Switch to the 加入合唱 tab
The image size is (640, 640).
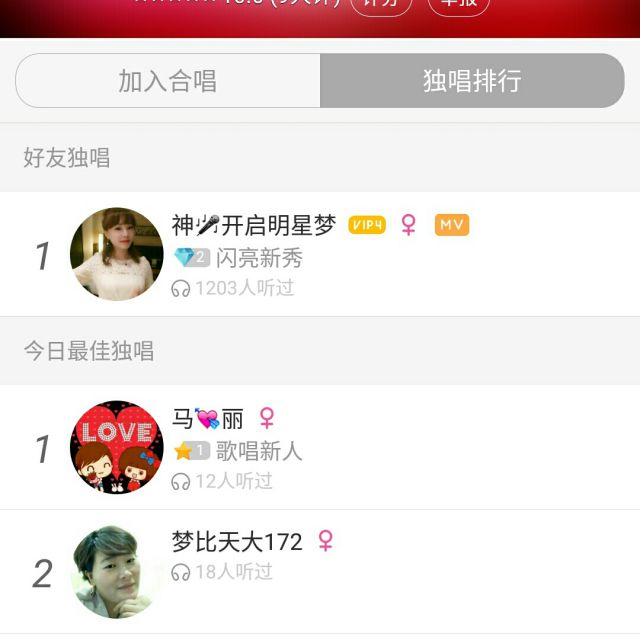(x=168, y=81)
